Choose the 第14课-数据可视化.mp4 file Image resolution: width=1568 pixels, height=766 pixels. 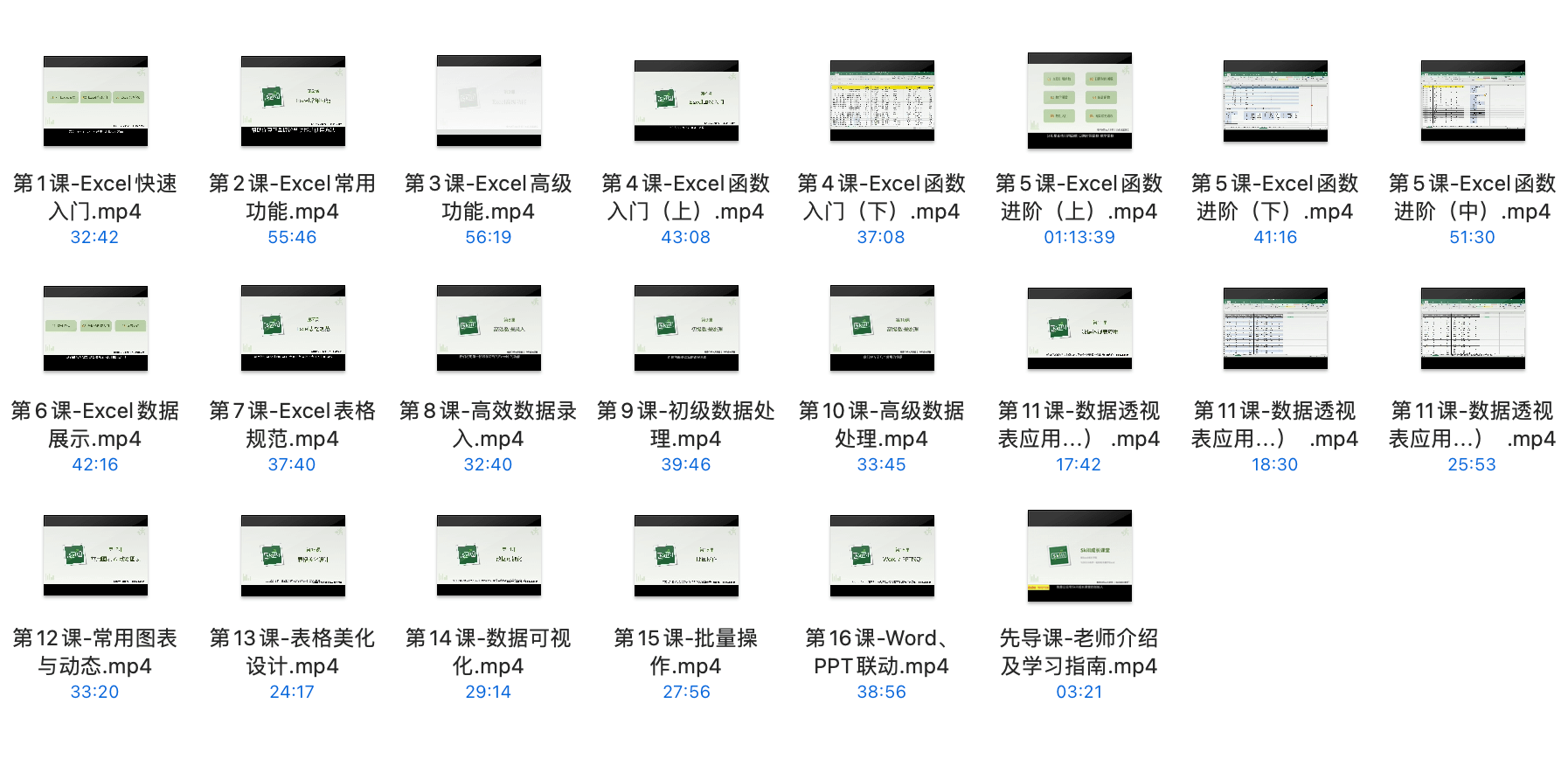click(x=489, y=555)
